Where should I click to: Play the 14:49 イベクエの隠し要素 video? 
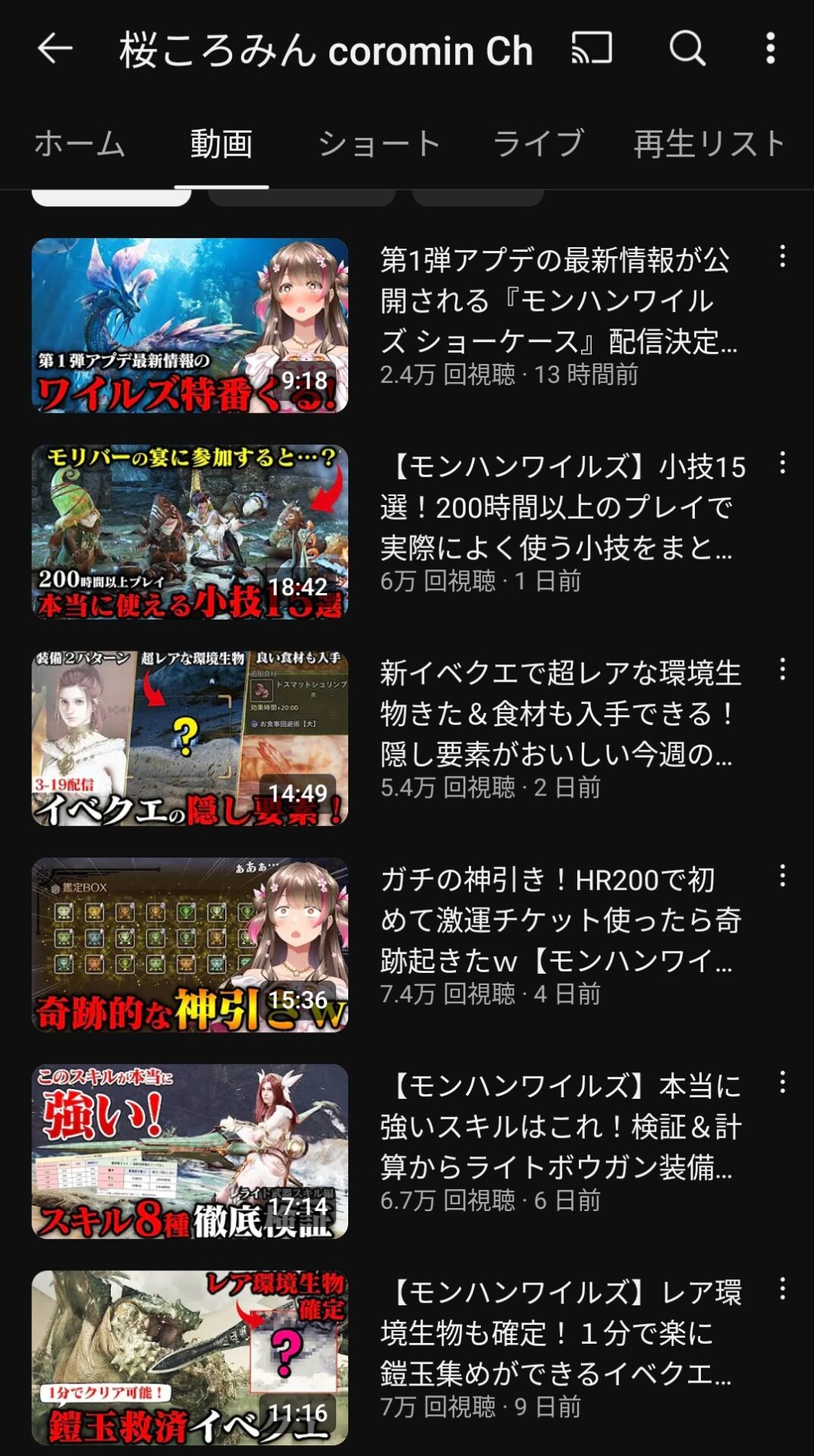click(190, 738)
